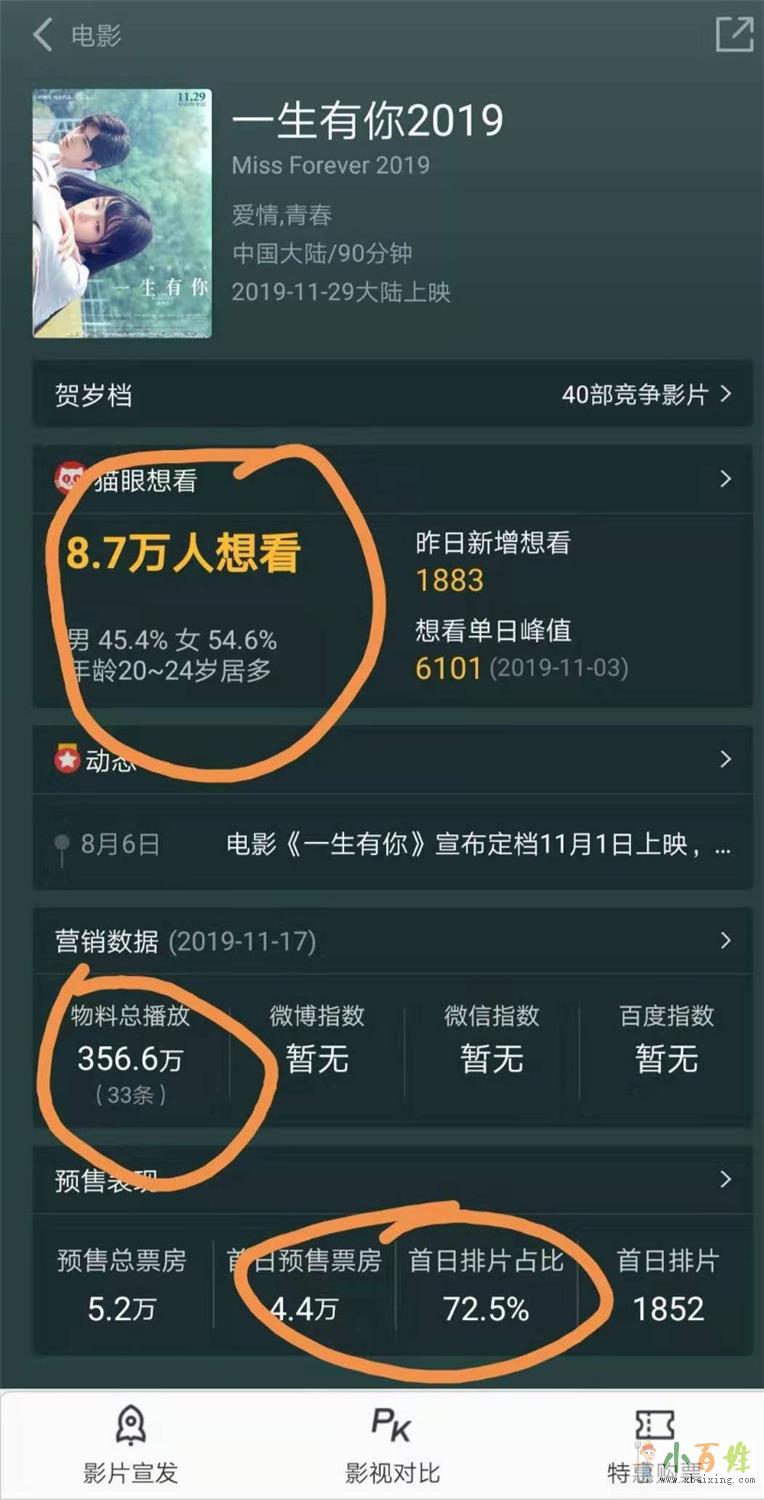Open the 8月6日 定档 news item

tap(478, 844)
